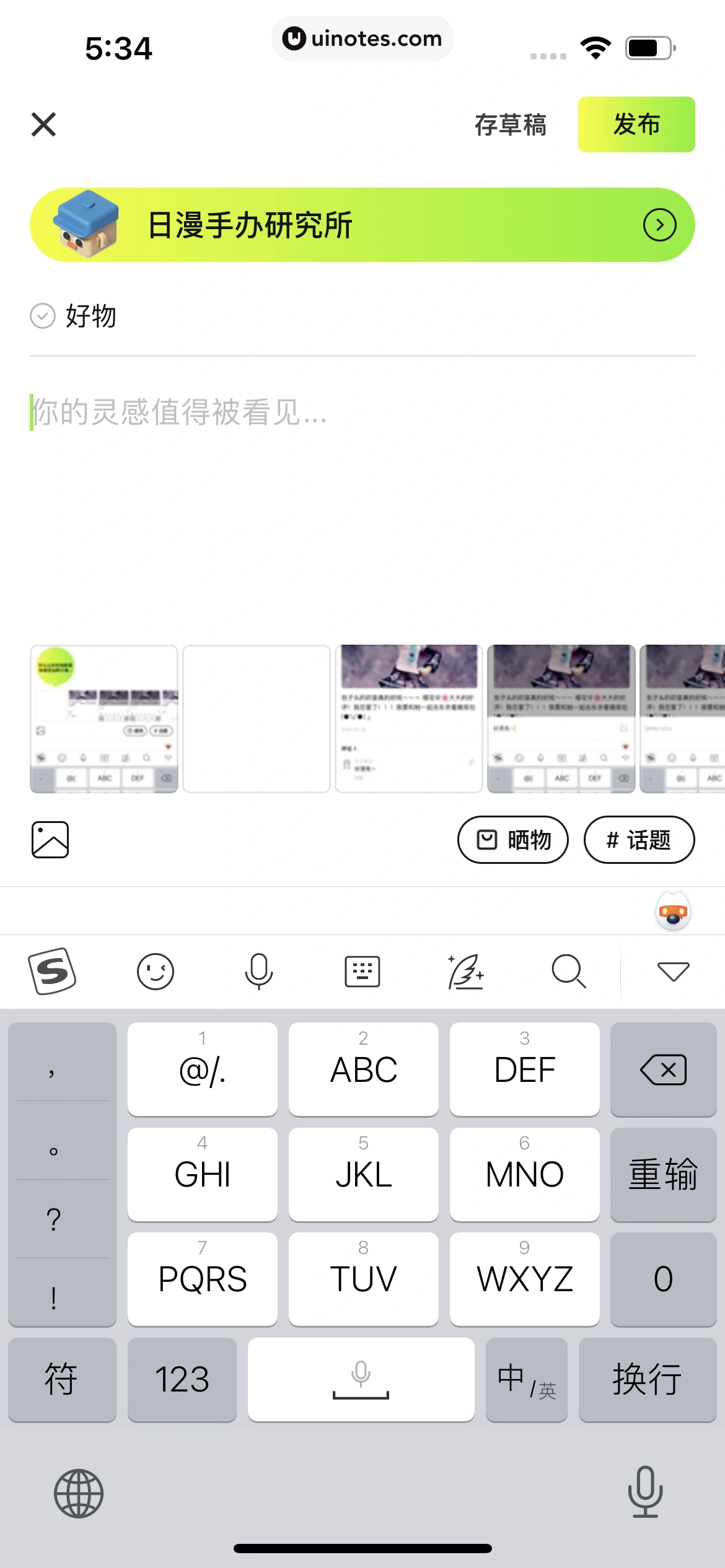Tap the Sogou mascot icon above the keyboard
This screenshot has height=1568, width=725.
pyautogui.click(x=673, y=910)
